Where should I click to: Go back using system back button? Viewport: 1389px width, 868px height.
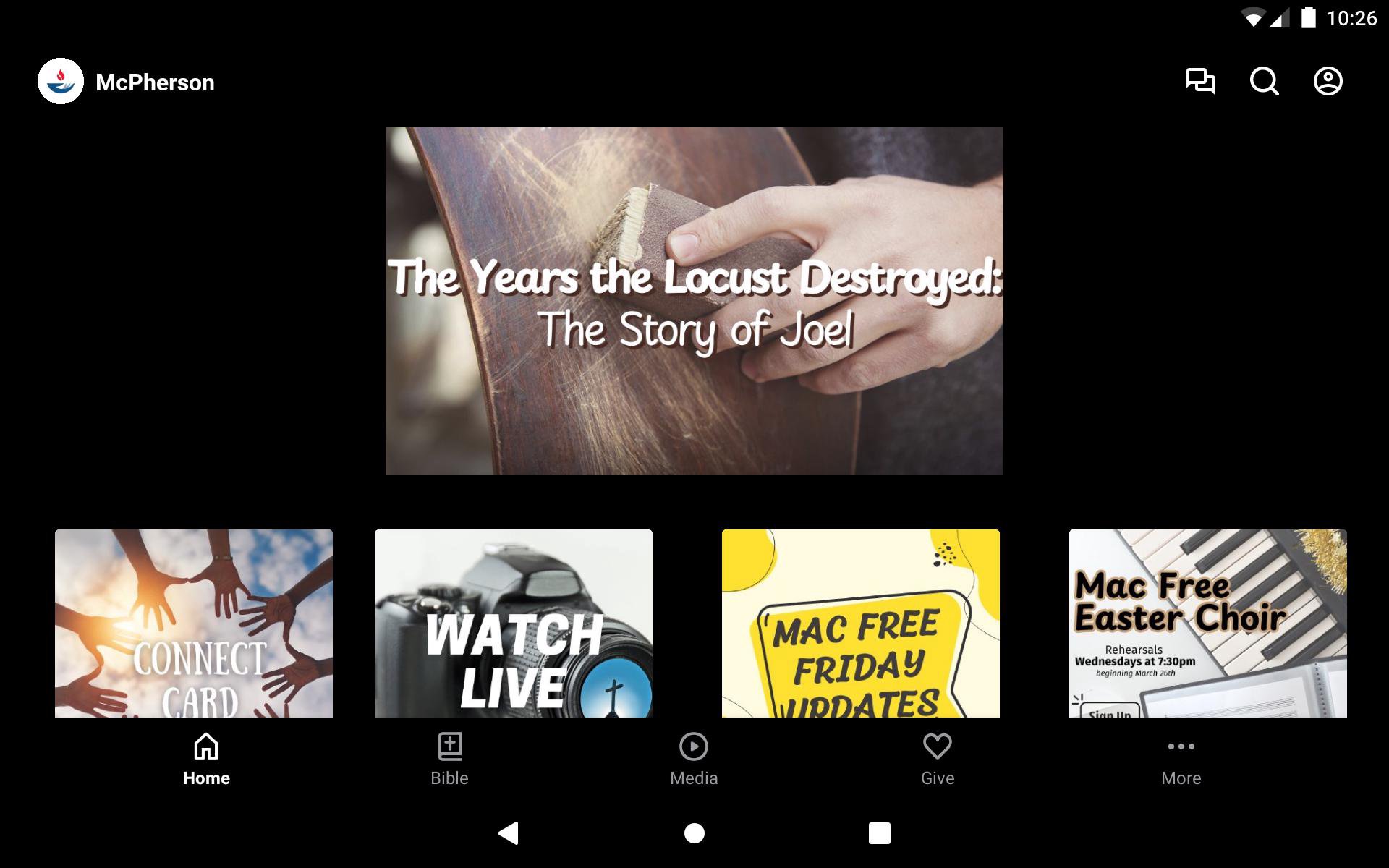point(509,833)
